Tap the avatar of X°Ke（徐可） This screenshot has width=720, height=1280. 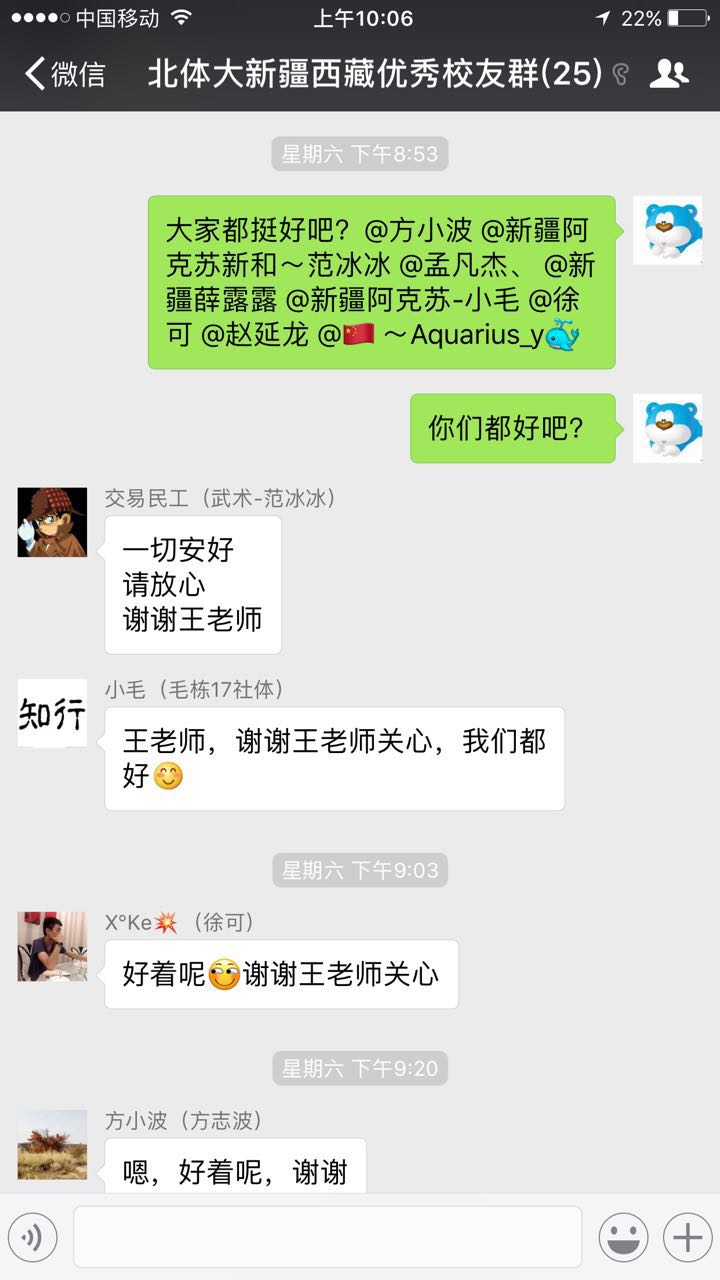pyautogui.click(x=52, y=946)
